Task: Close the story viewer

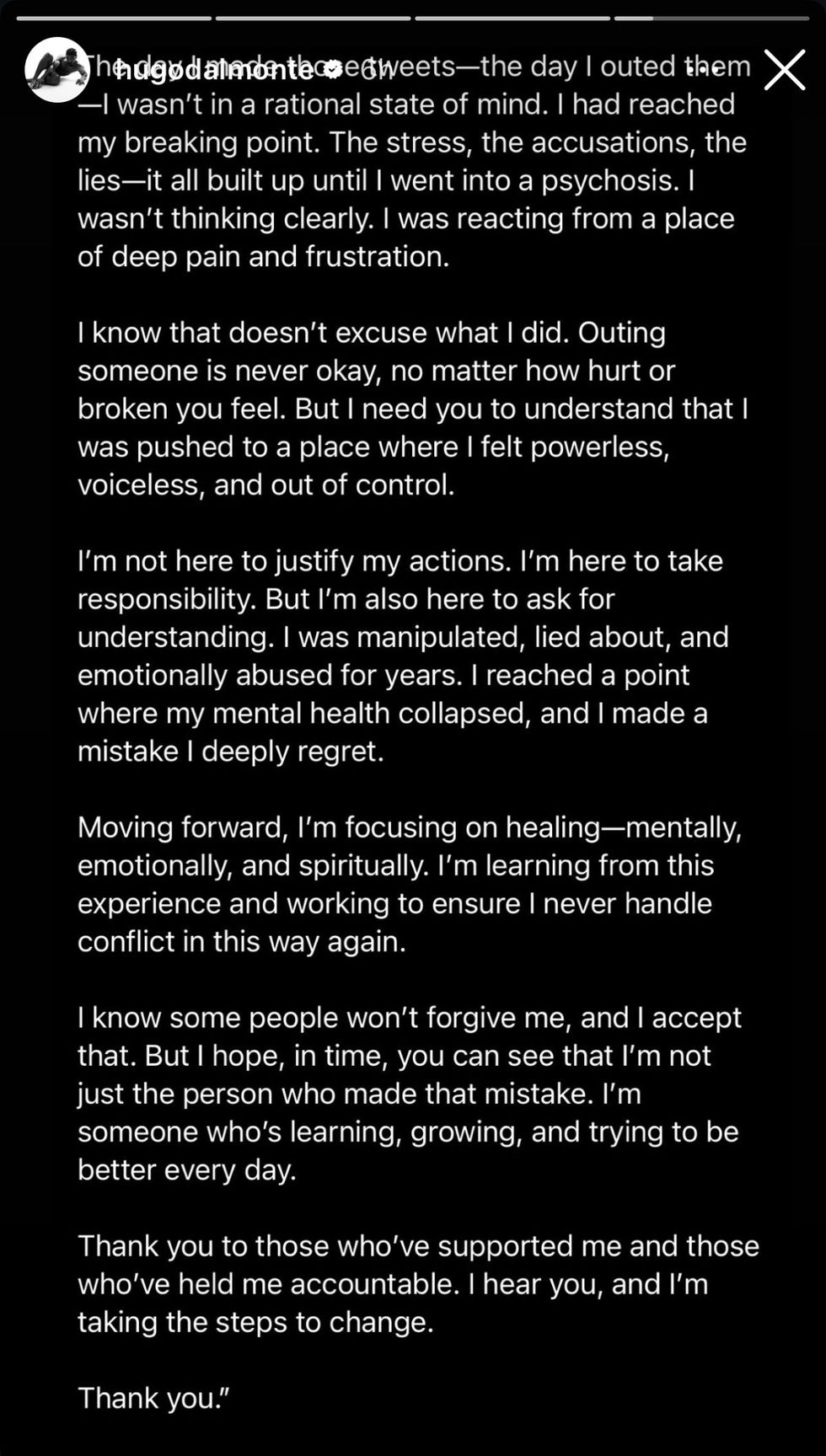Action: tap(784, 70)
